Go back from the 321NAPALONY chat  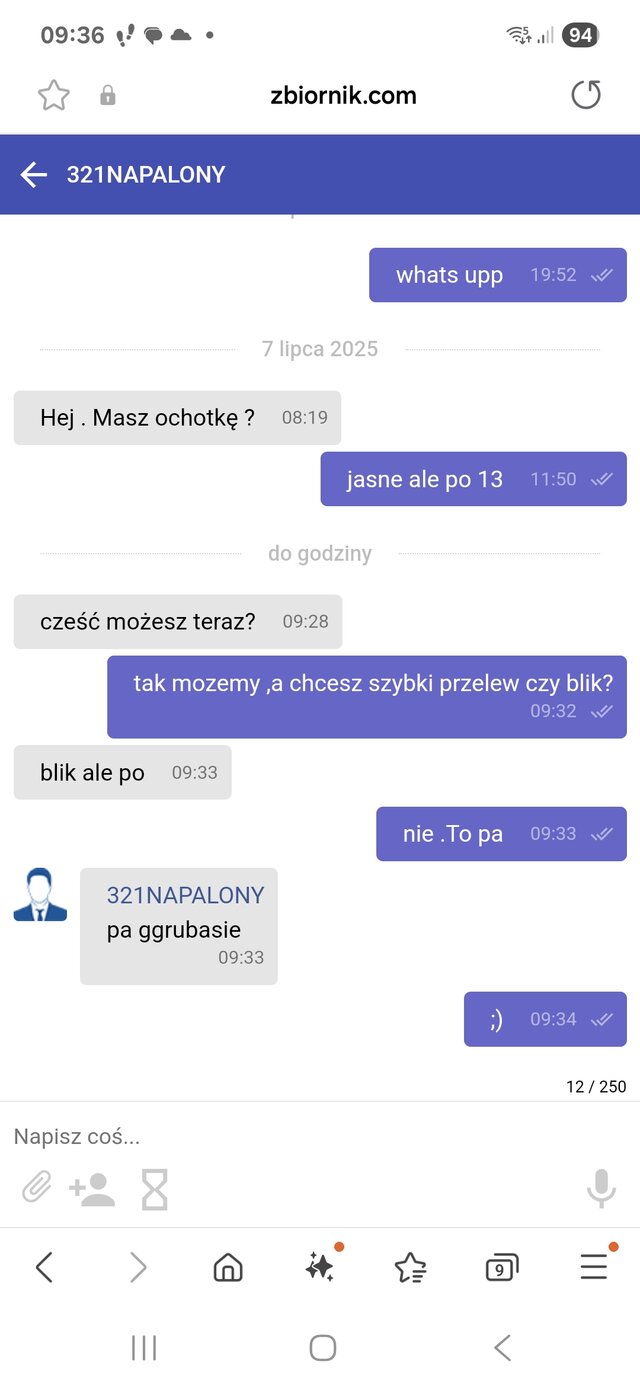pyautogui.click(x=34, y=175)
